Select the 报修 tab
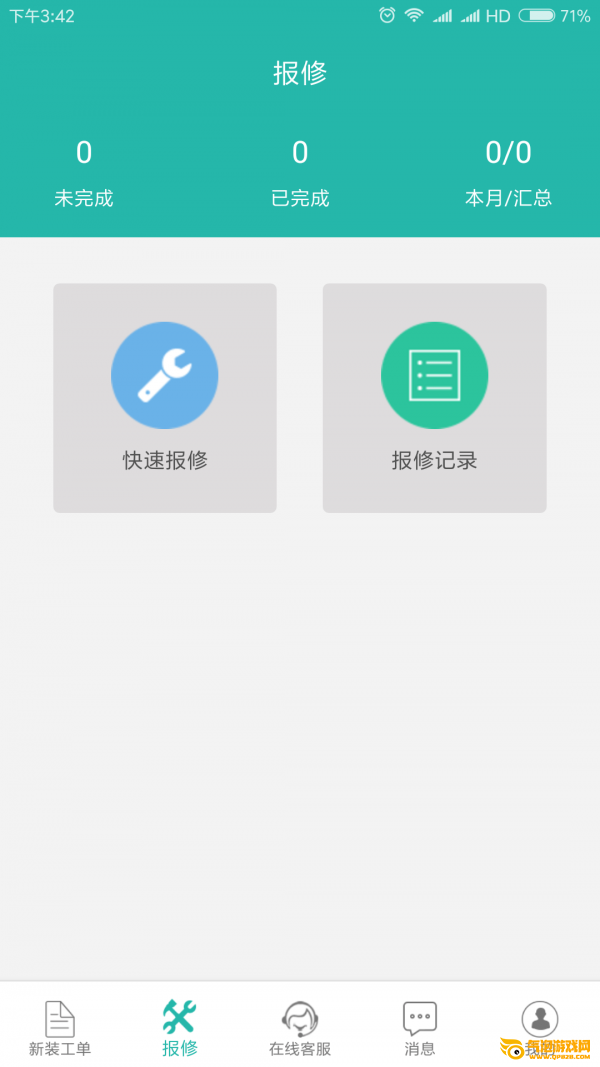 180,1028
